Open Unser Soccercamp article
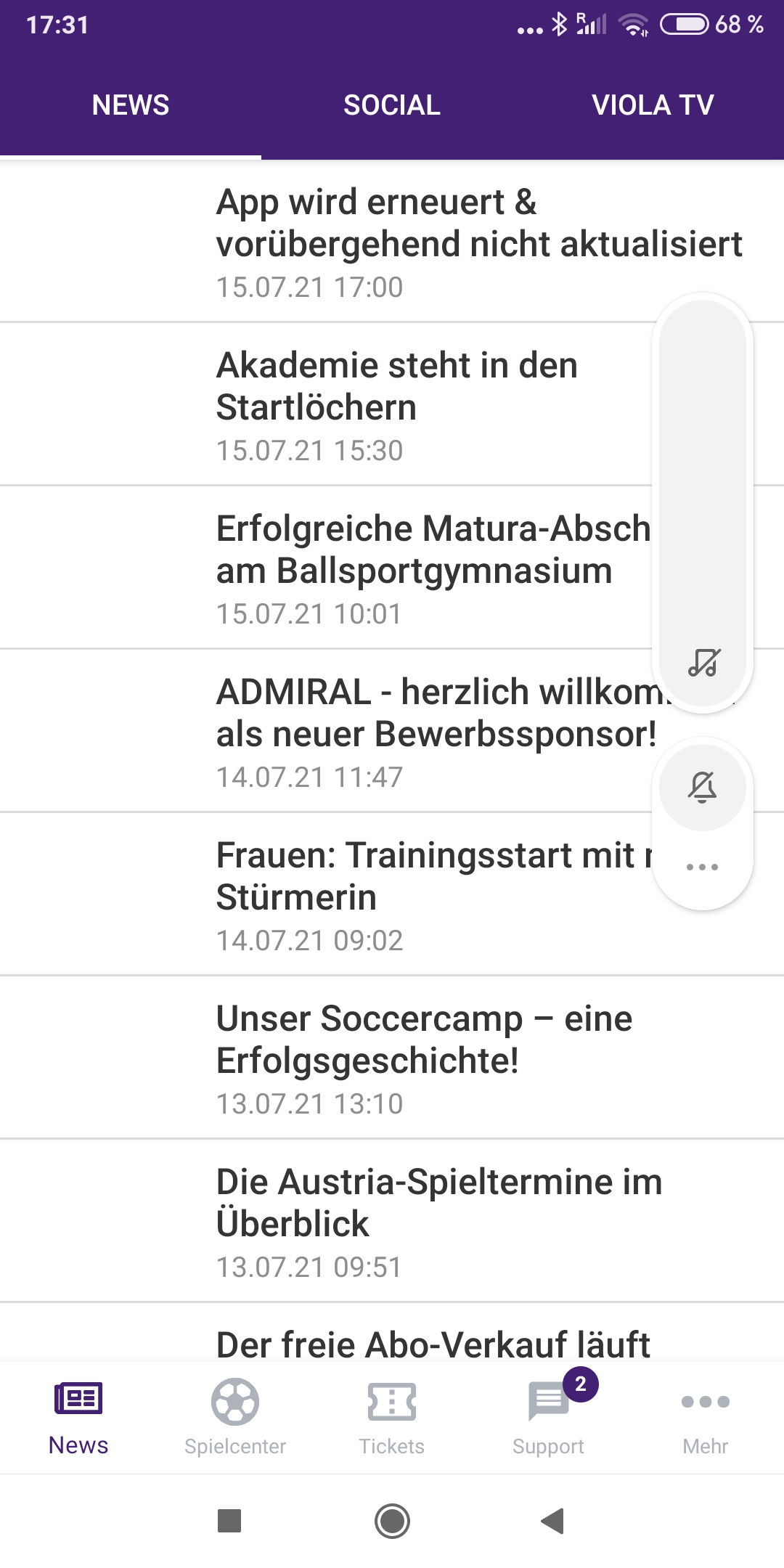The width and height of the screenshot is (784, 1568). tap(392, 1058)
